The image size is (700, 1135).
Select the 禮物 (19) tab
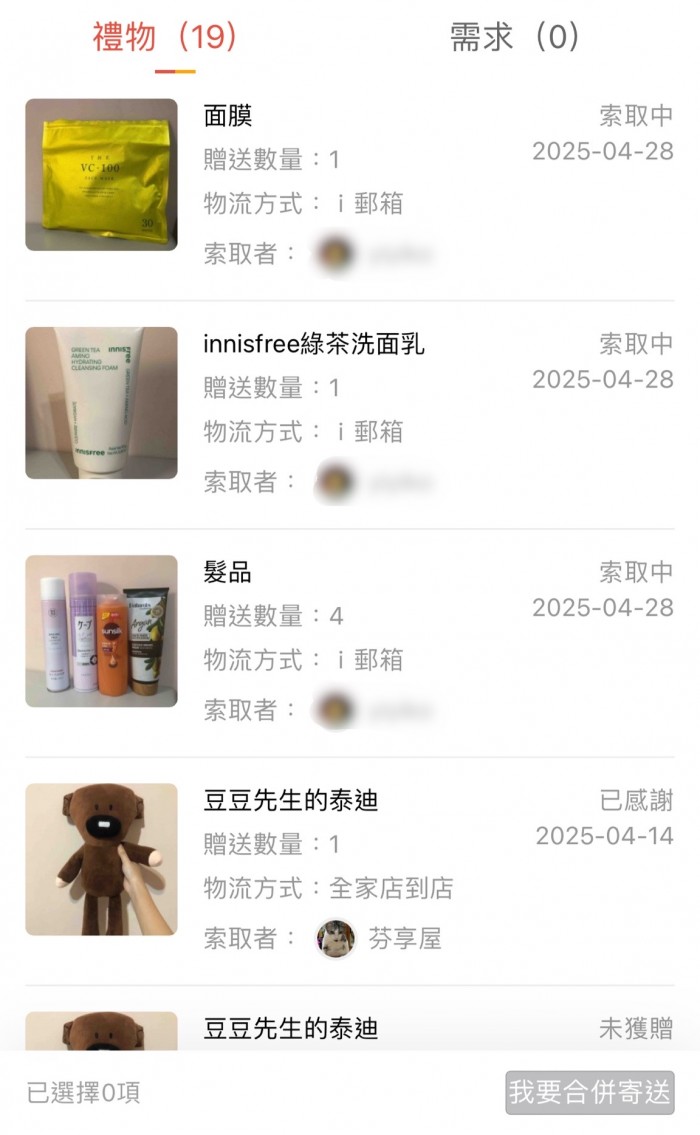point(165,36)
